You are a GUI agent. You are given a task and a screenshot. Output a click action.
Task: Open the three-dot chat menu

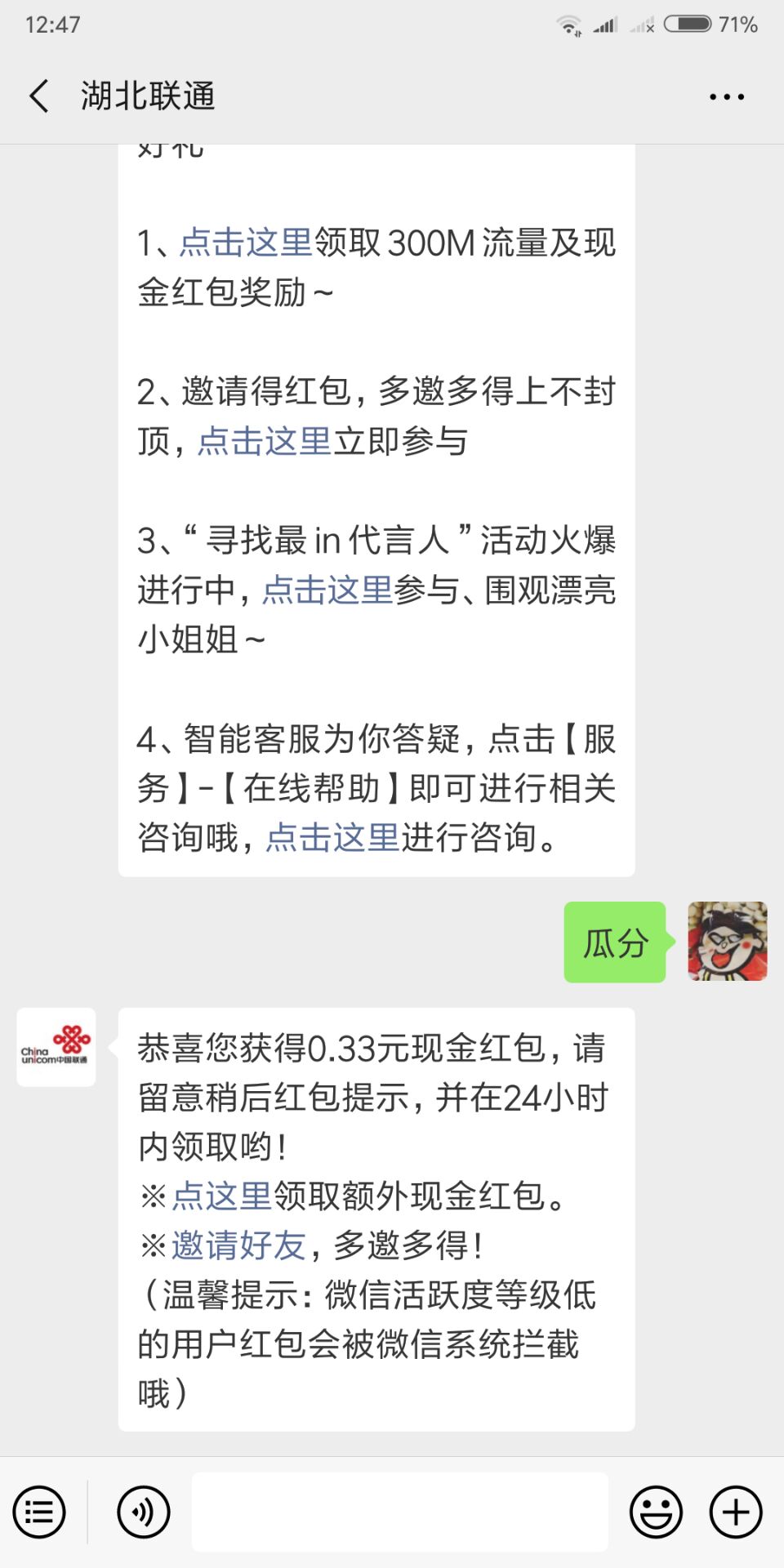click(x=726, y=96)
